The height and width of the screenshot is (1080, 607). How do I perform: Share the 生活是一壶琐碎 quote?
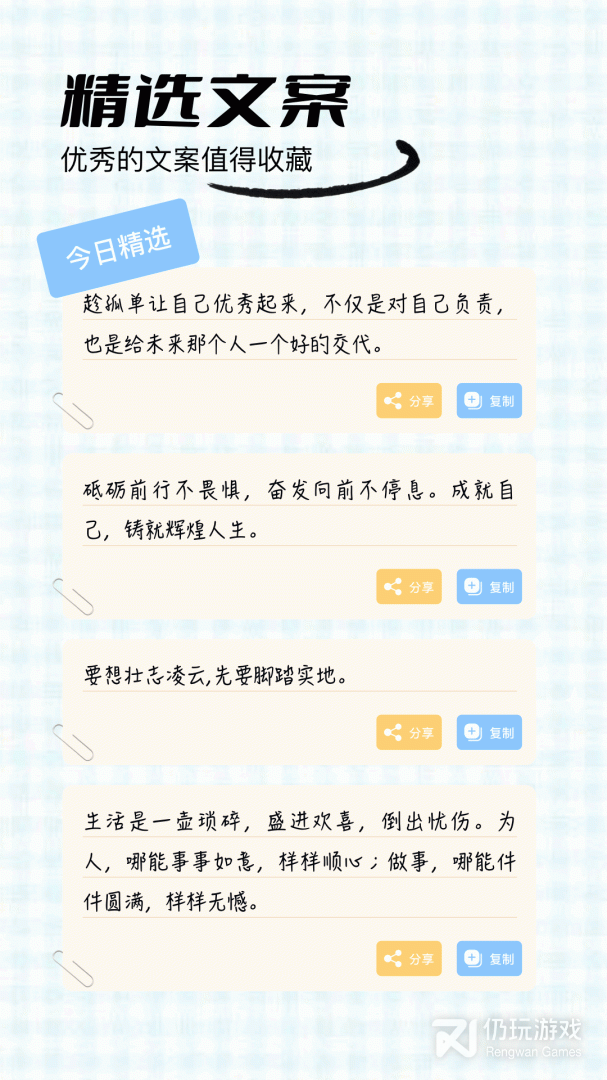tap(409, 959)
